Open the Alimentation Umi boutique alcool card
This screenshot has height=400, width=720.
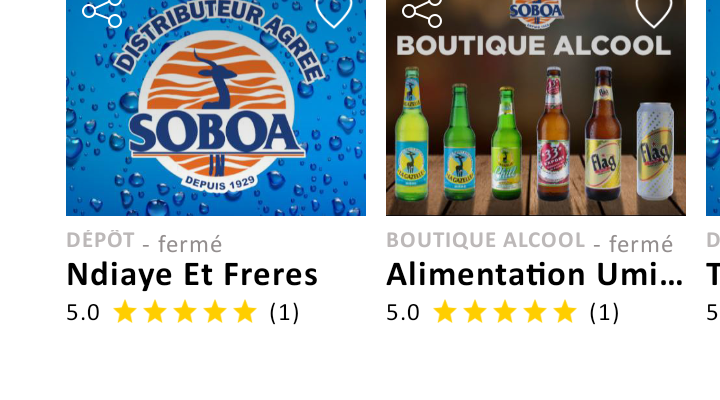(x=534, y=273)
